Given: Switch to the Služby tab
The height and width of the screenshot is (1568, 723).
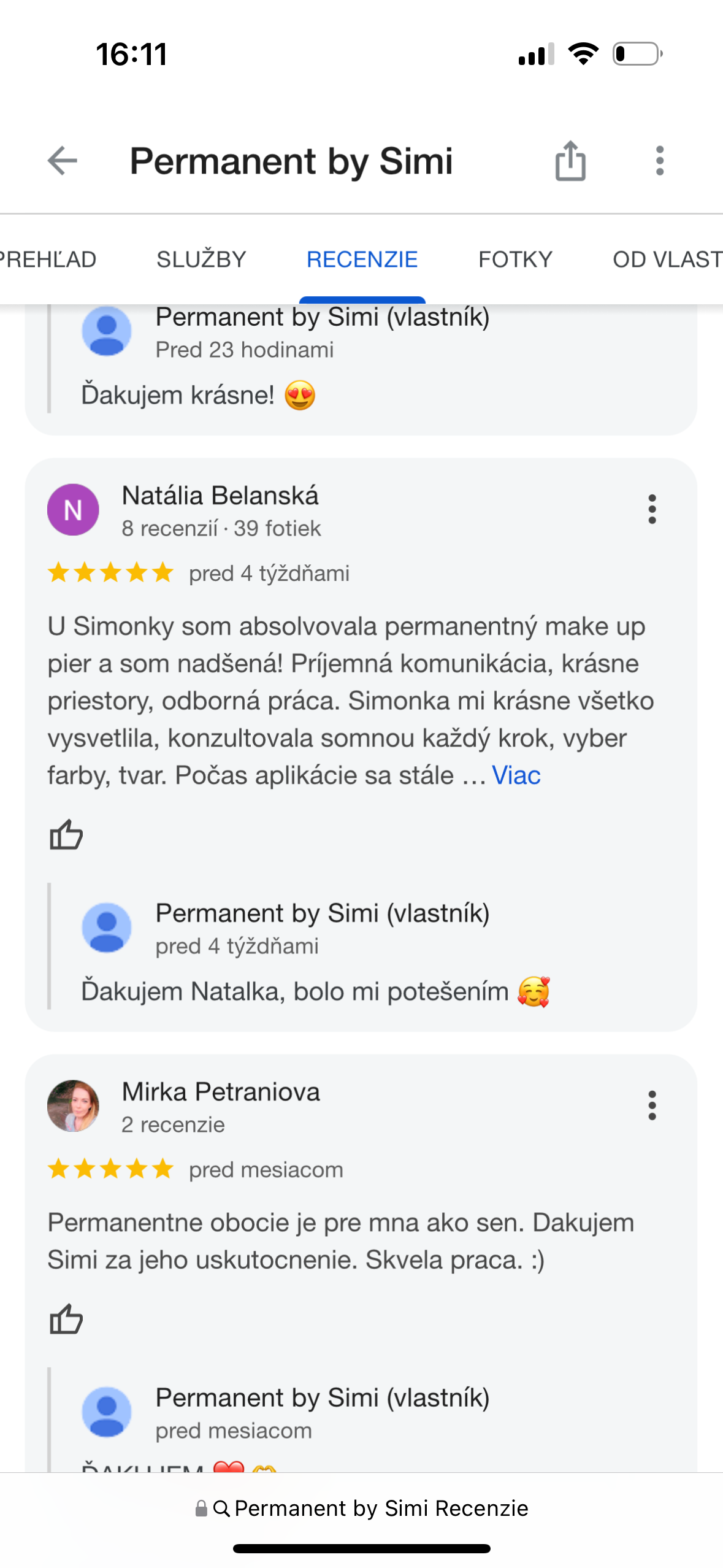Looking at the screenshot, I should [201, 259].
